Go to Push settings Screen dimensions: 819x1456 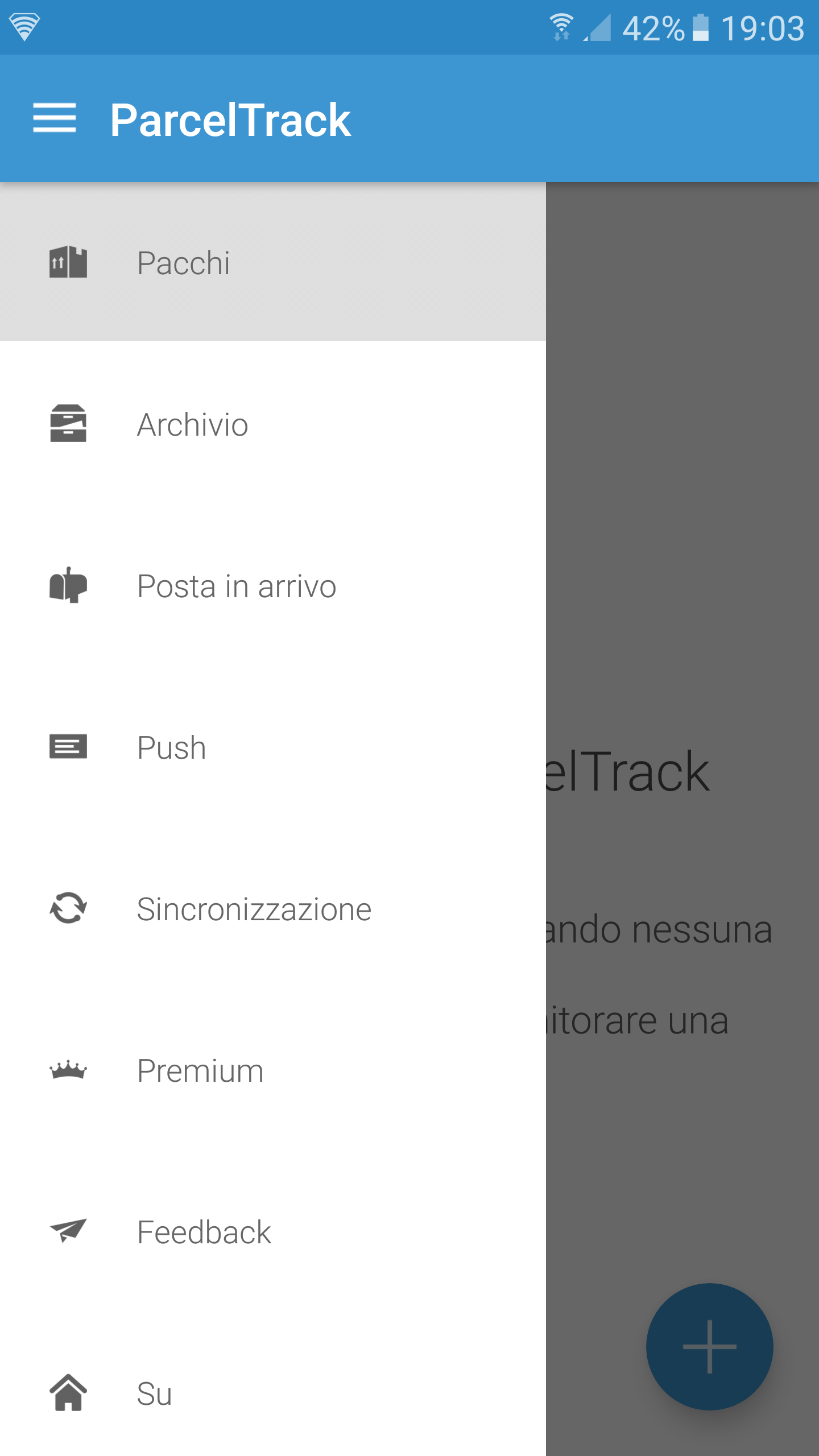click(x=273, y=747)
